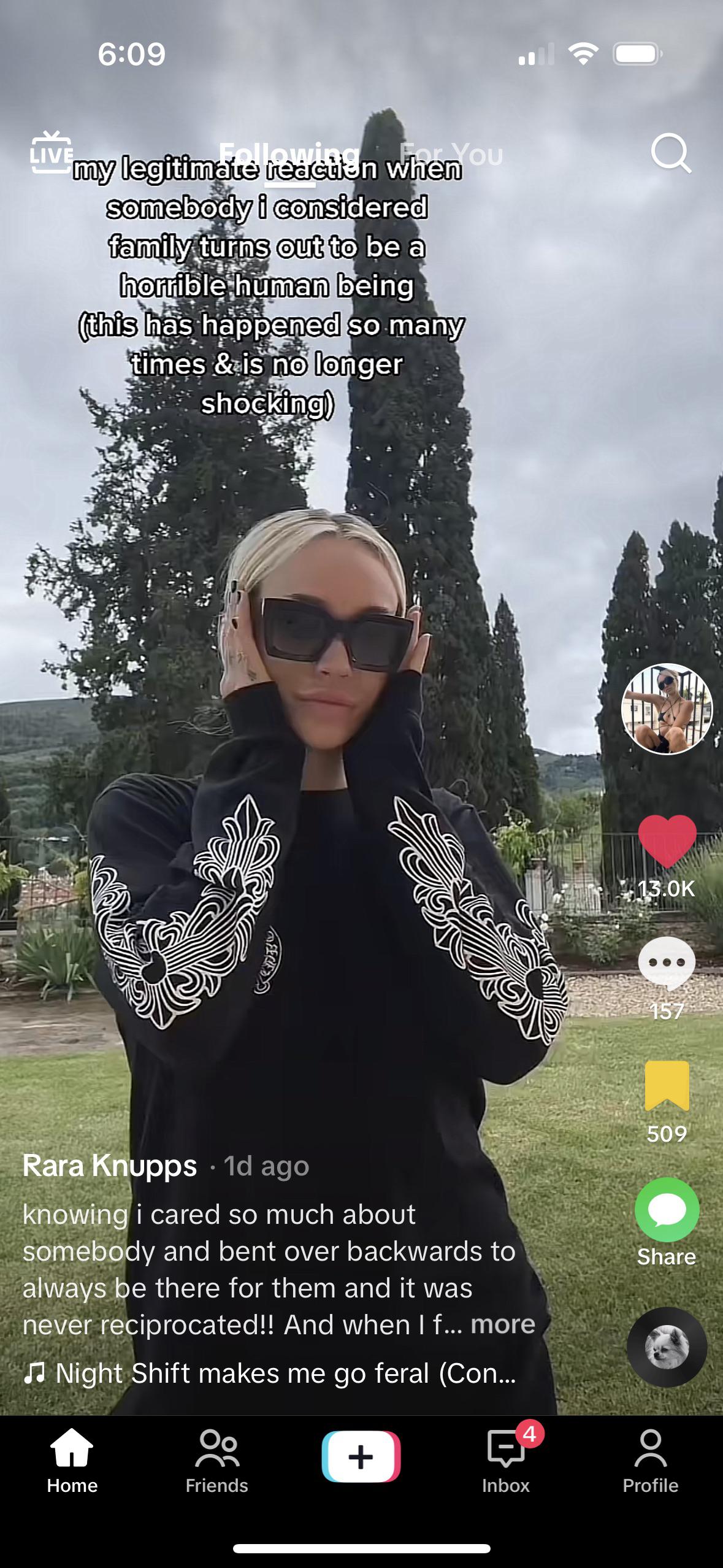Screen dimensions: 723x1568
Task: Open the comments bubble
Action: click(x=667, y=964)
